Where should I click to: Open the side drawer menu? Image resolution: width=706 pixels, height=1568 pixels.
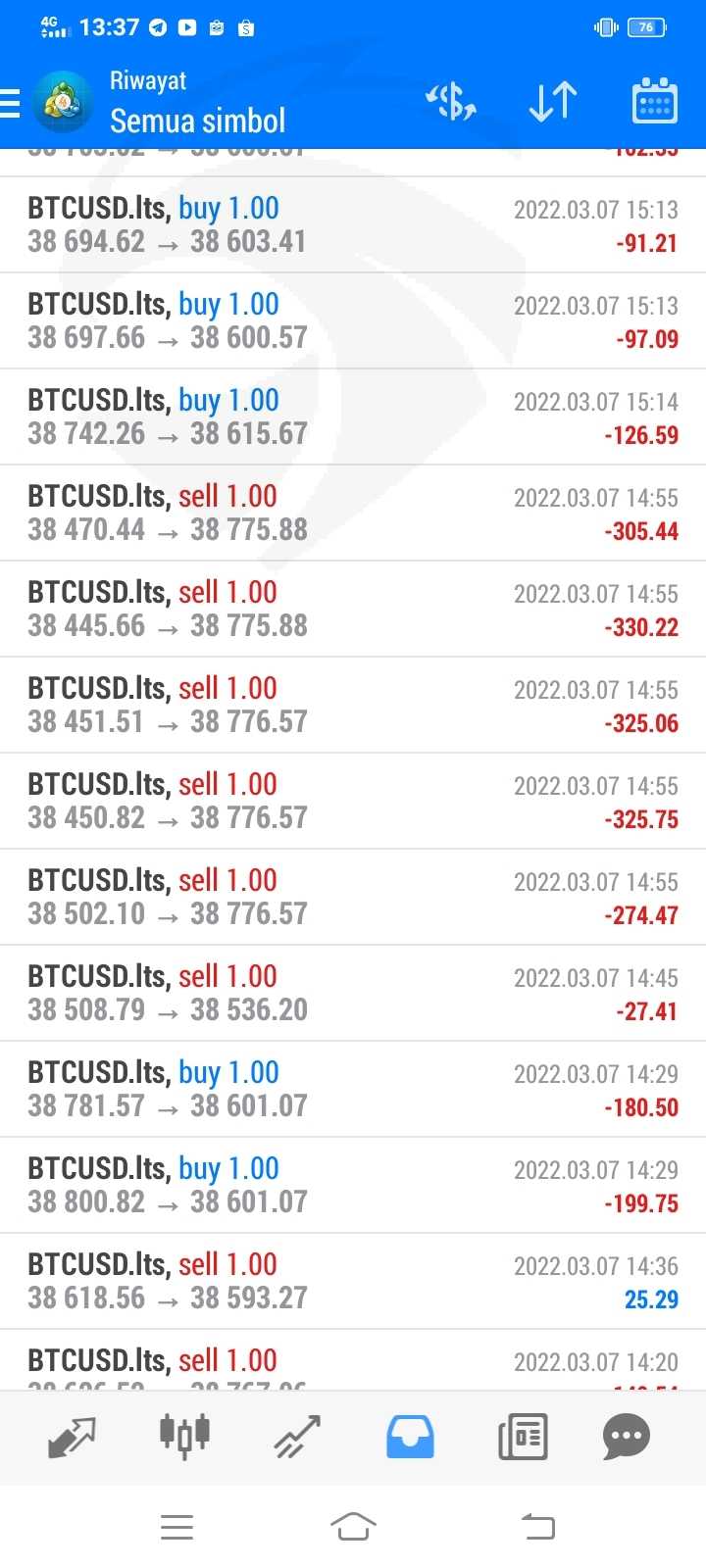pyautogui.click(x=10, y=103)
